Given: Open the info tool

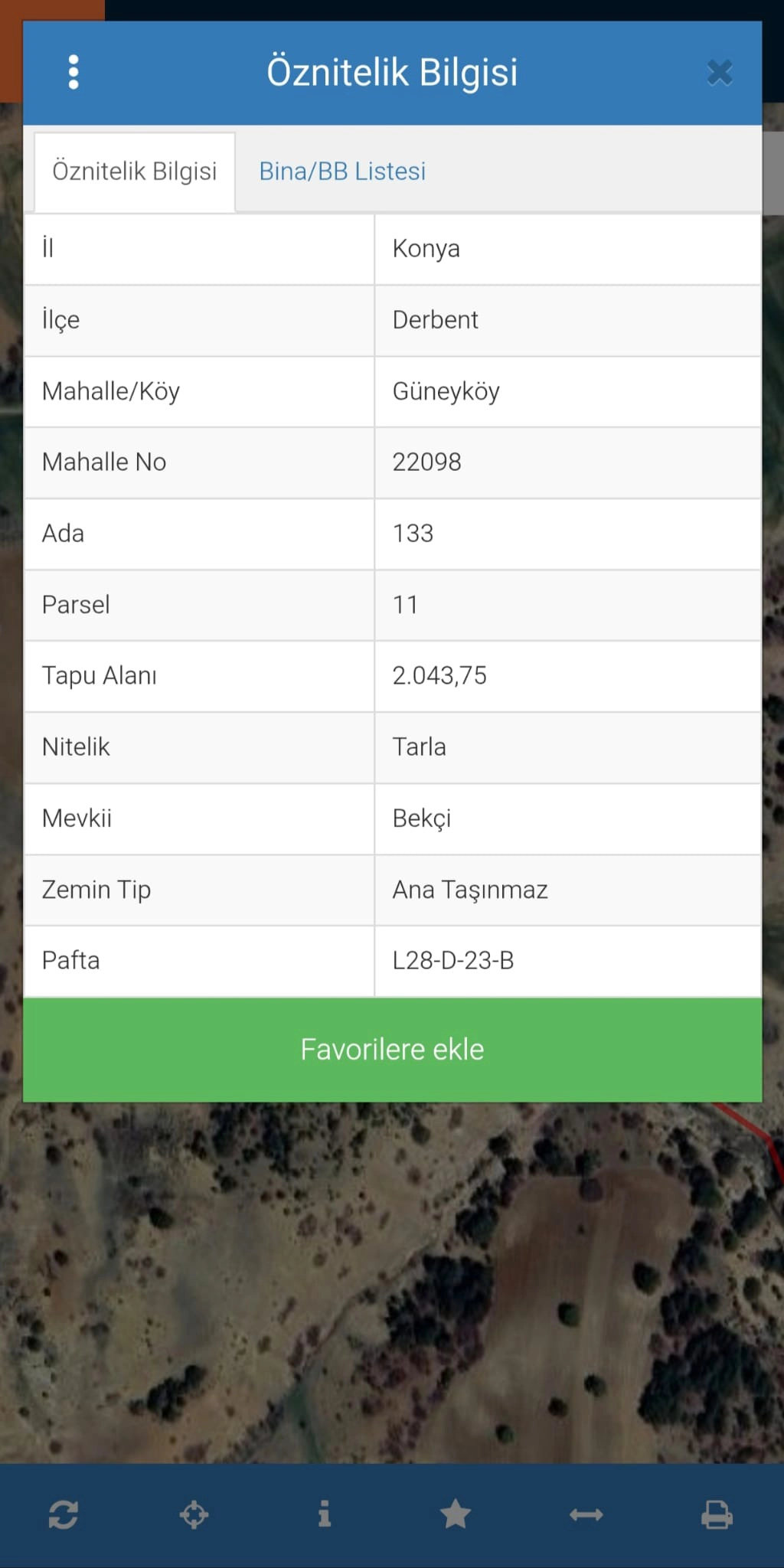Looking at the screenshot, I should point(325,1514).
